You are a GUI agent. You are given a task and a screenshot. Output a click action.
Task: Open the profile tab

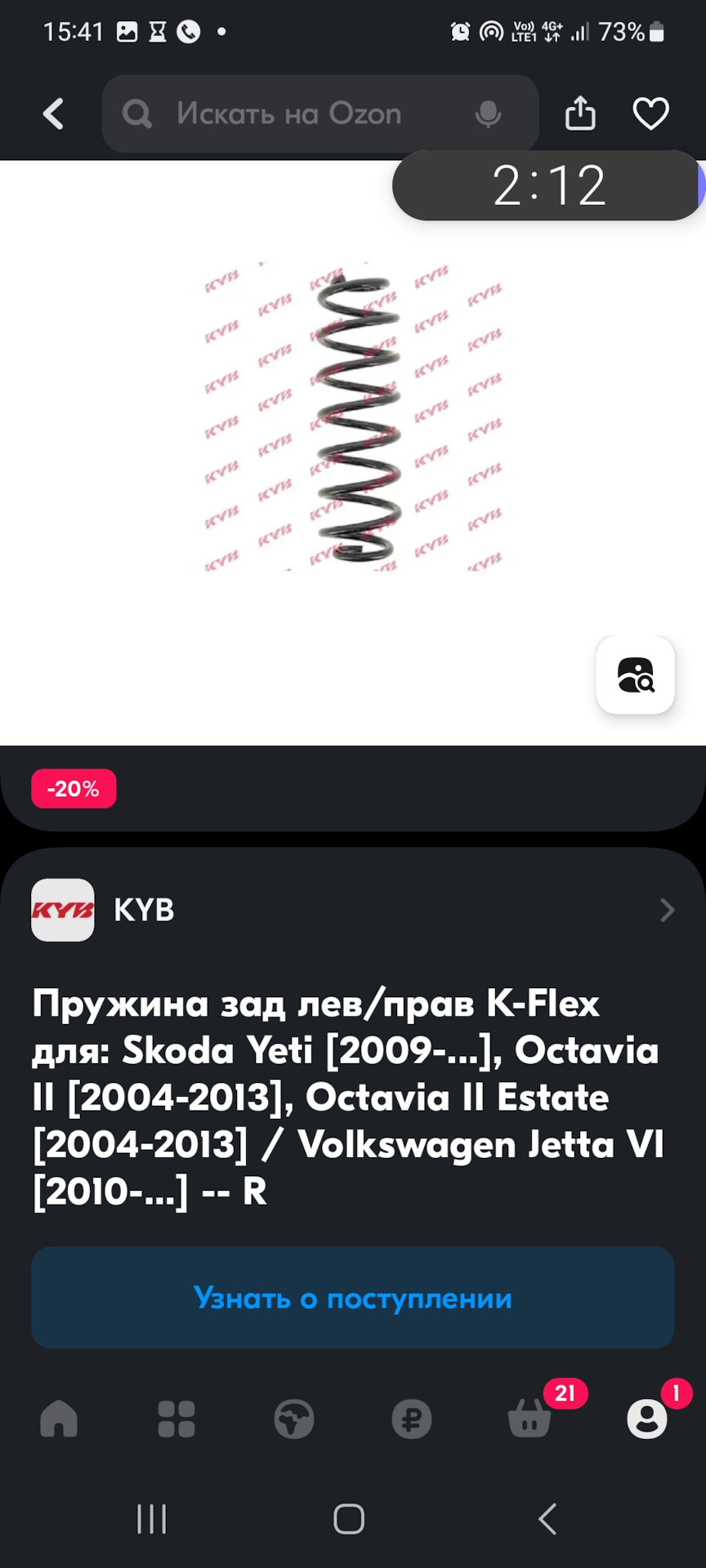(x=646, y=1419)
